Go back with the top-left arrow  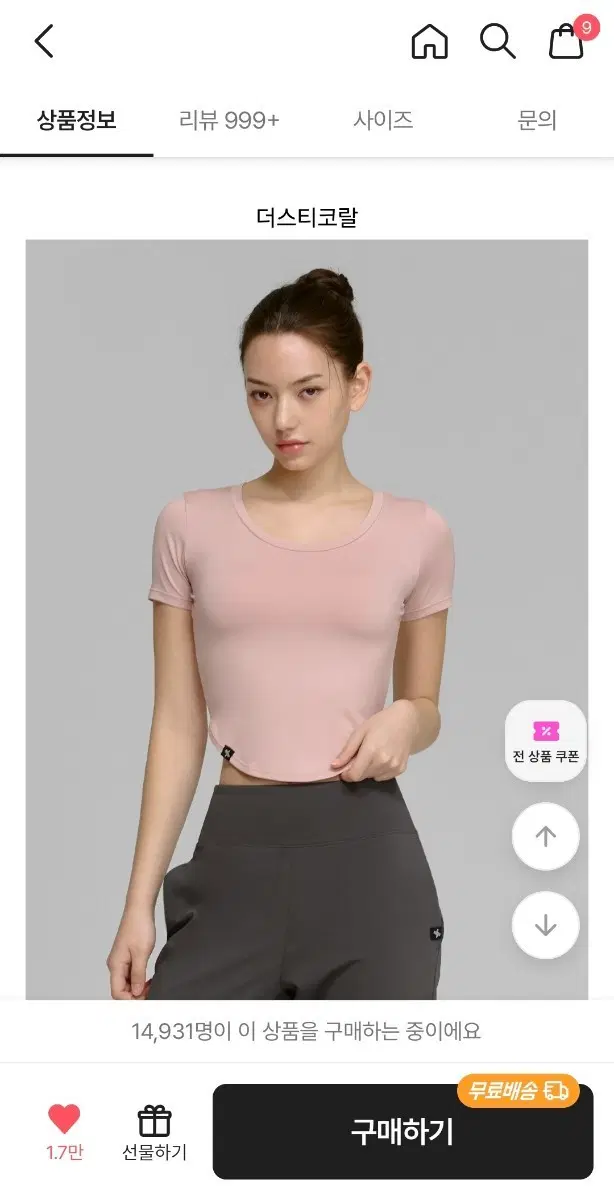pos(43,41)
